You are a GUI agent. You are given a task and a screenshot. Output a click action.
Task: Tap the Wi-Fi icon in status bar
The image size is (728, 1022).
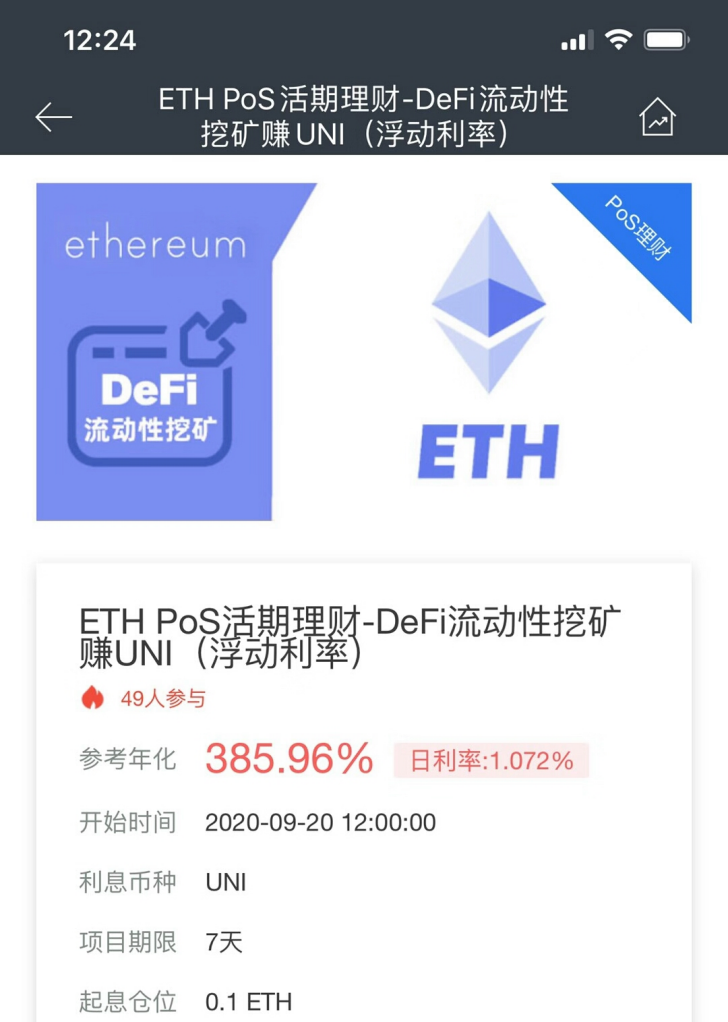click(620, 41)
